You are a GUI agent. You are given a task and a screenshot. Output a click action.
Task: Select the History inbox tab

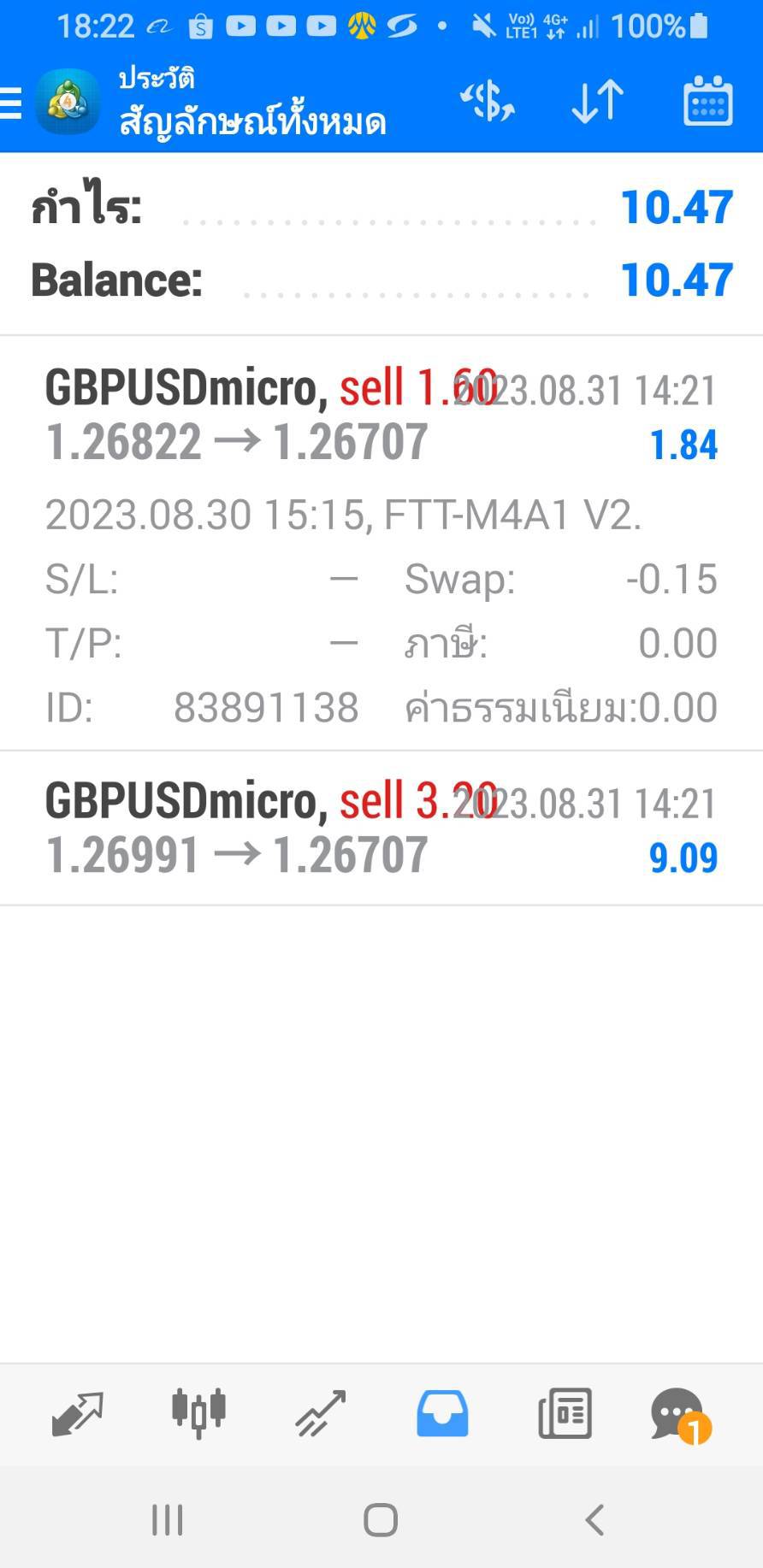coord(442,1413)
